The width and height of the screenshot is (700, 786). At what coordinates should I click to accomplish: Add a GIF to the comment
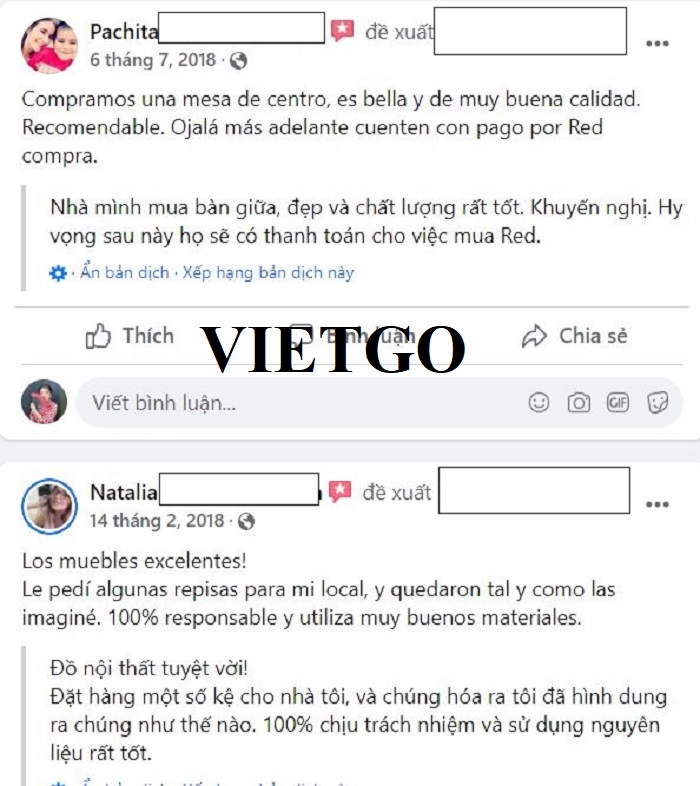[x=618, y=403]
